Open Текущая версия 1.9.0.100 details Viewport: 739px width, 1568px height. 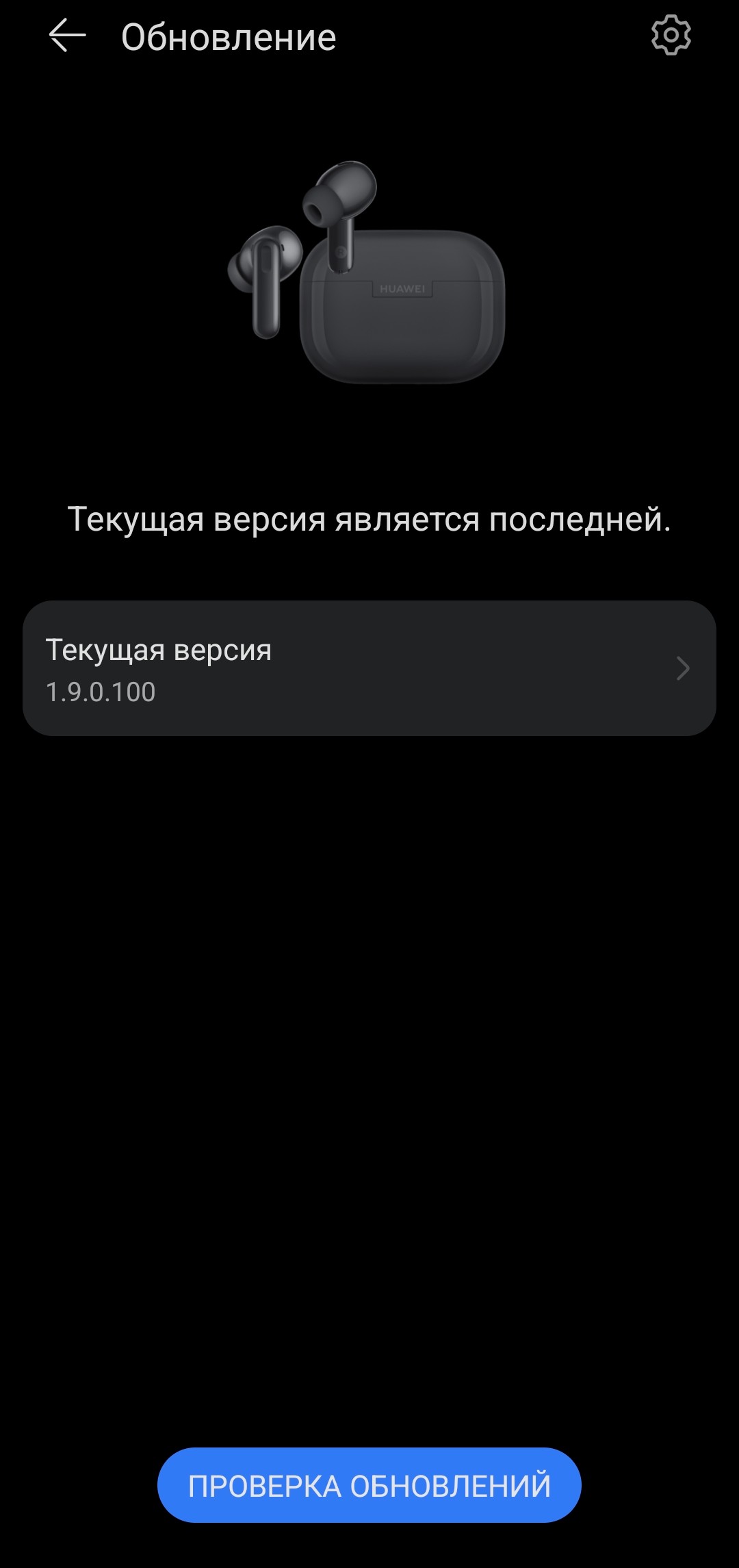369,668
